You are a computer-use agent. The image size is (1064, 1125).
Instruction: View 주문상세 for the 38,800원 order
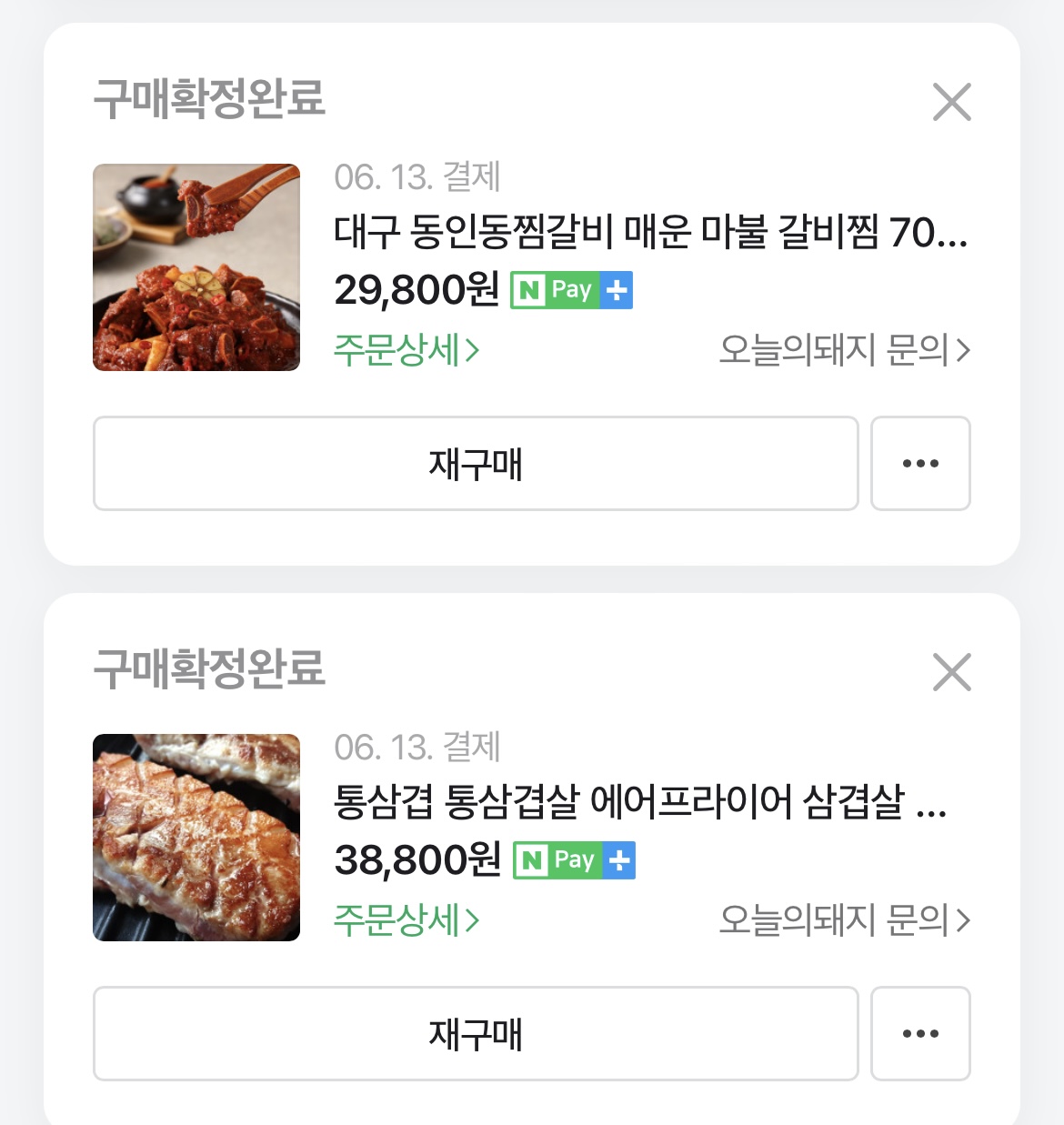tap(407, 920)
